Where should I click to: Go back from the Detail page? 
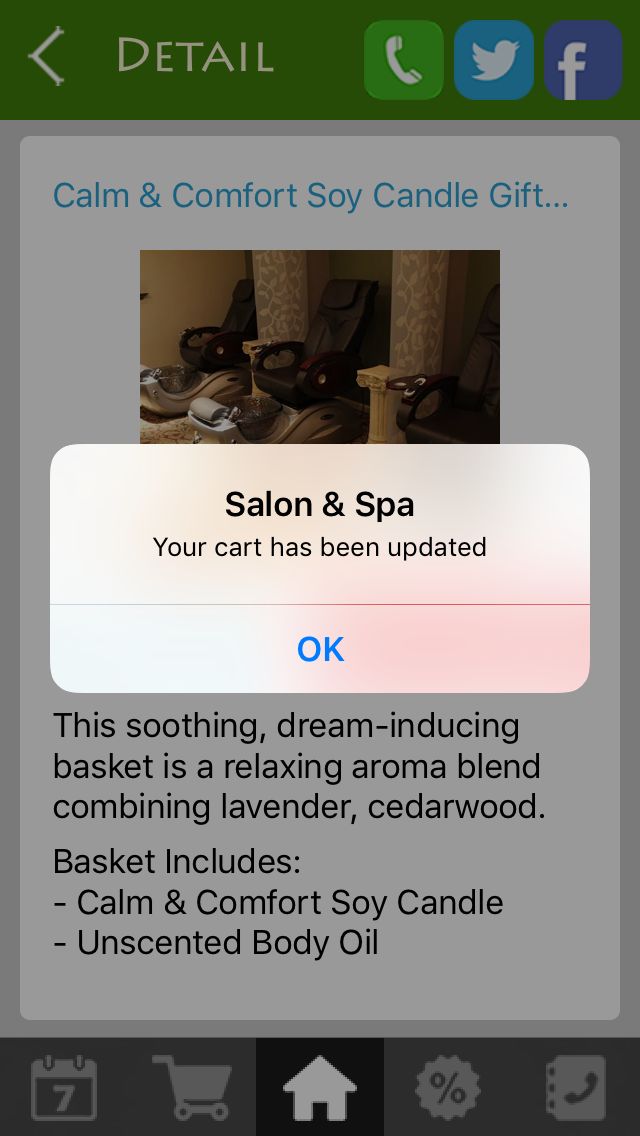[x=47, y=56]
